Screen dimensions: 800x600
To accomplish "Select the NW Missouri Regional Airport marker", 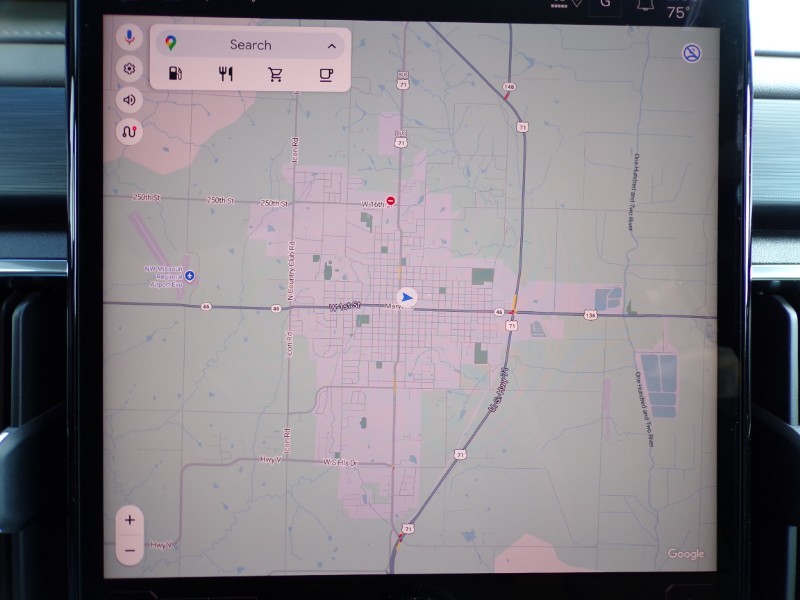I will (x=189, y=275).
